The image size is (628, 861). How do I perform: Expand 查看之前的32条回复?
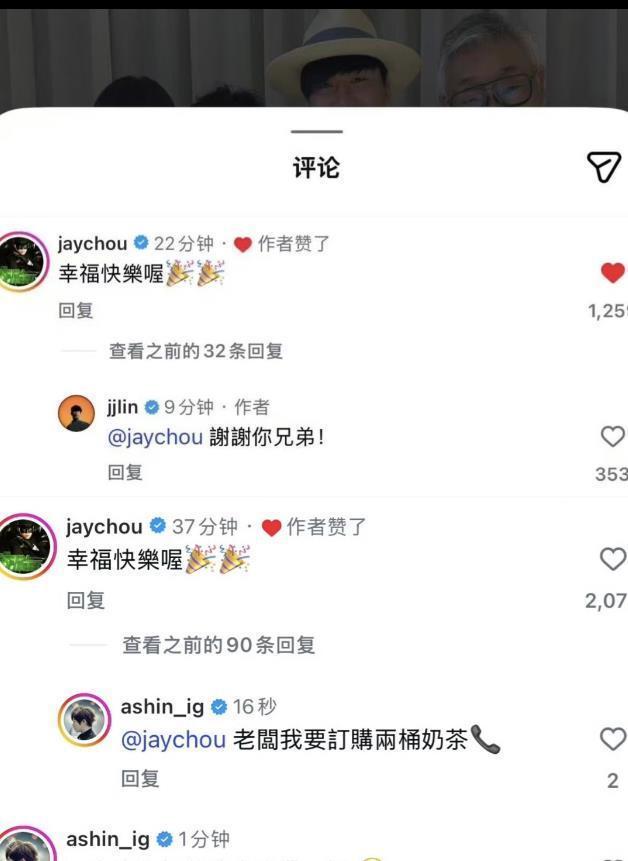(x=195, y=351)
